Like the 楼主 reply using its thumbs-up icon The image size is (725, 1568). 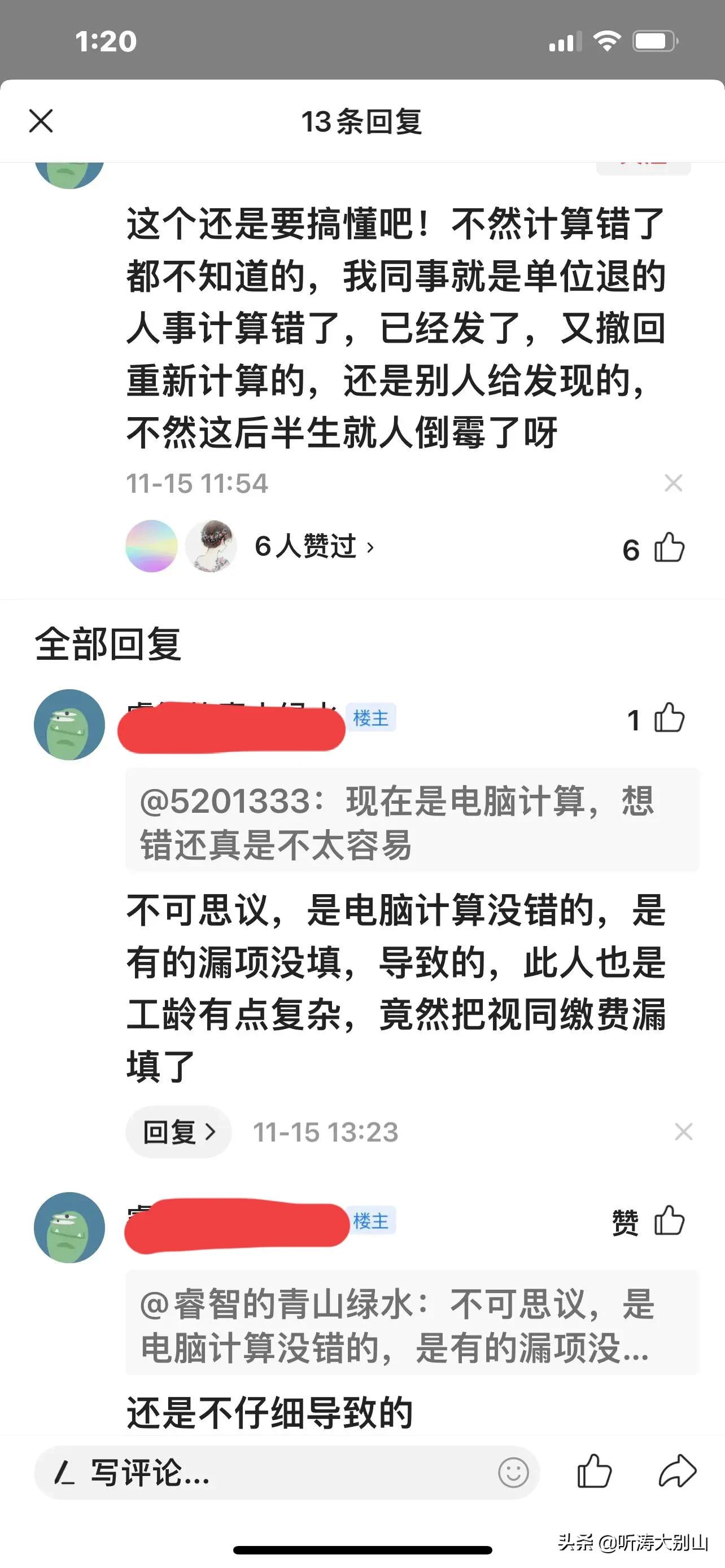tap(668, 720)
